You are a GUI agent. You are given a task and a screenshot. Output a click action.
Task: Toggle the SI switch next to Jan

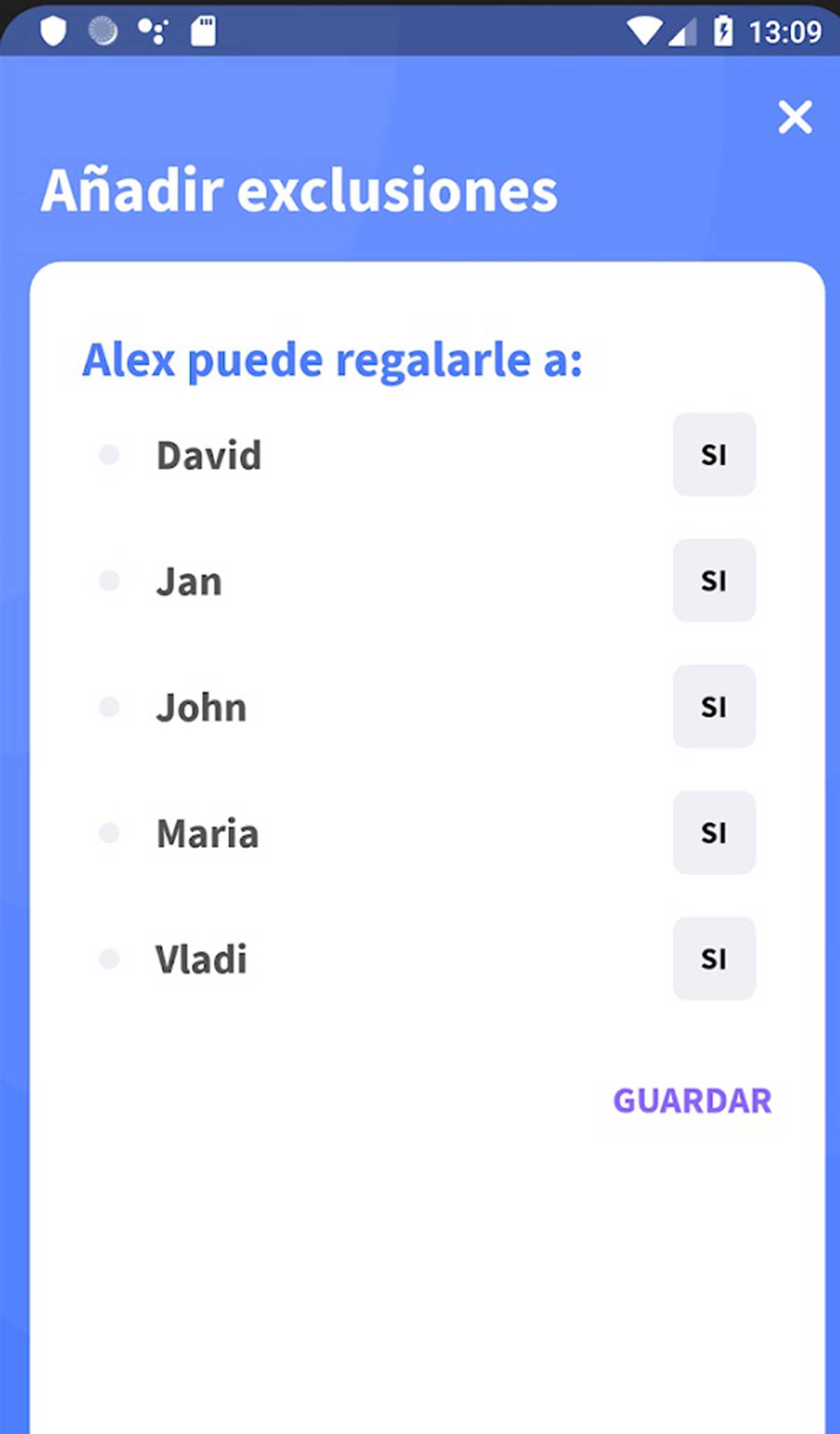click(x=714, y=580)
